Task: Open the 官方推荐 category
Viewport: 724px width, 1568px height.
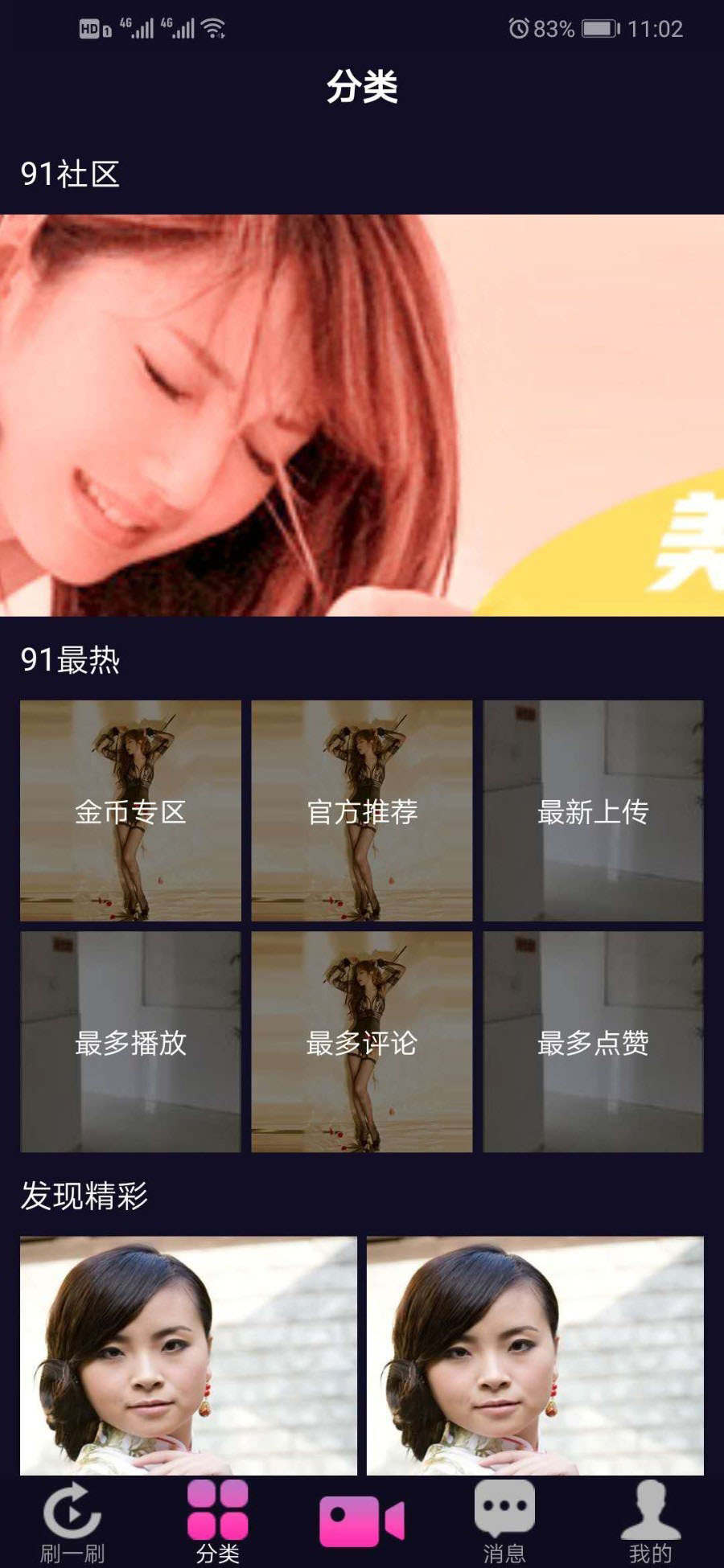Action: (362, 811)
